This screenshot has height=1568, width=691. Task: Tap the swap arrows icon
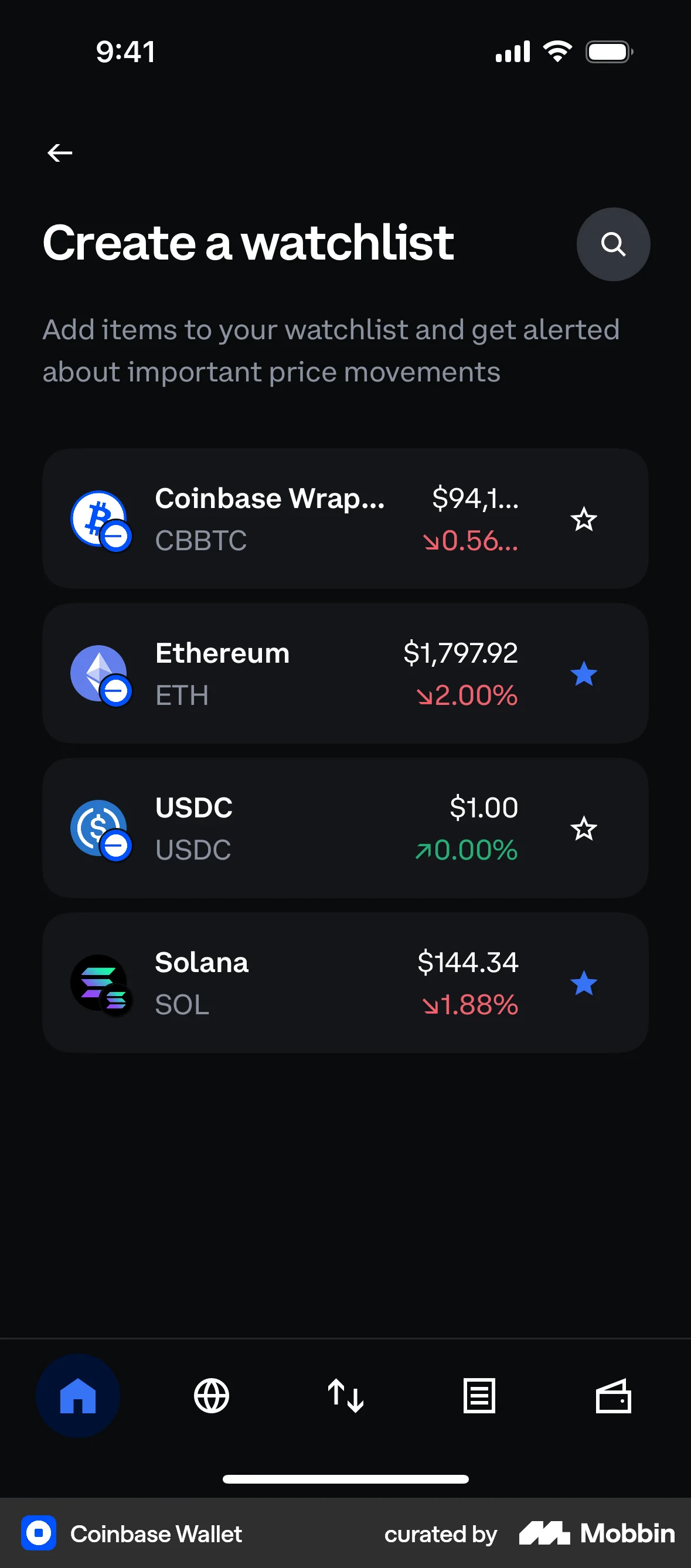point(345,1396)
